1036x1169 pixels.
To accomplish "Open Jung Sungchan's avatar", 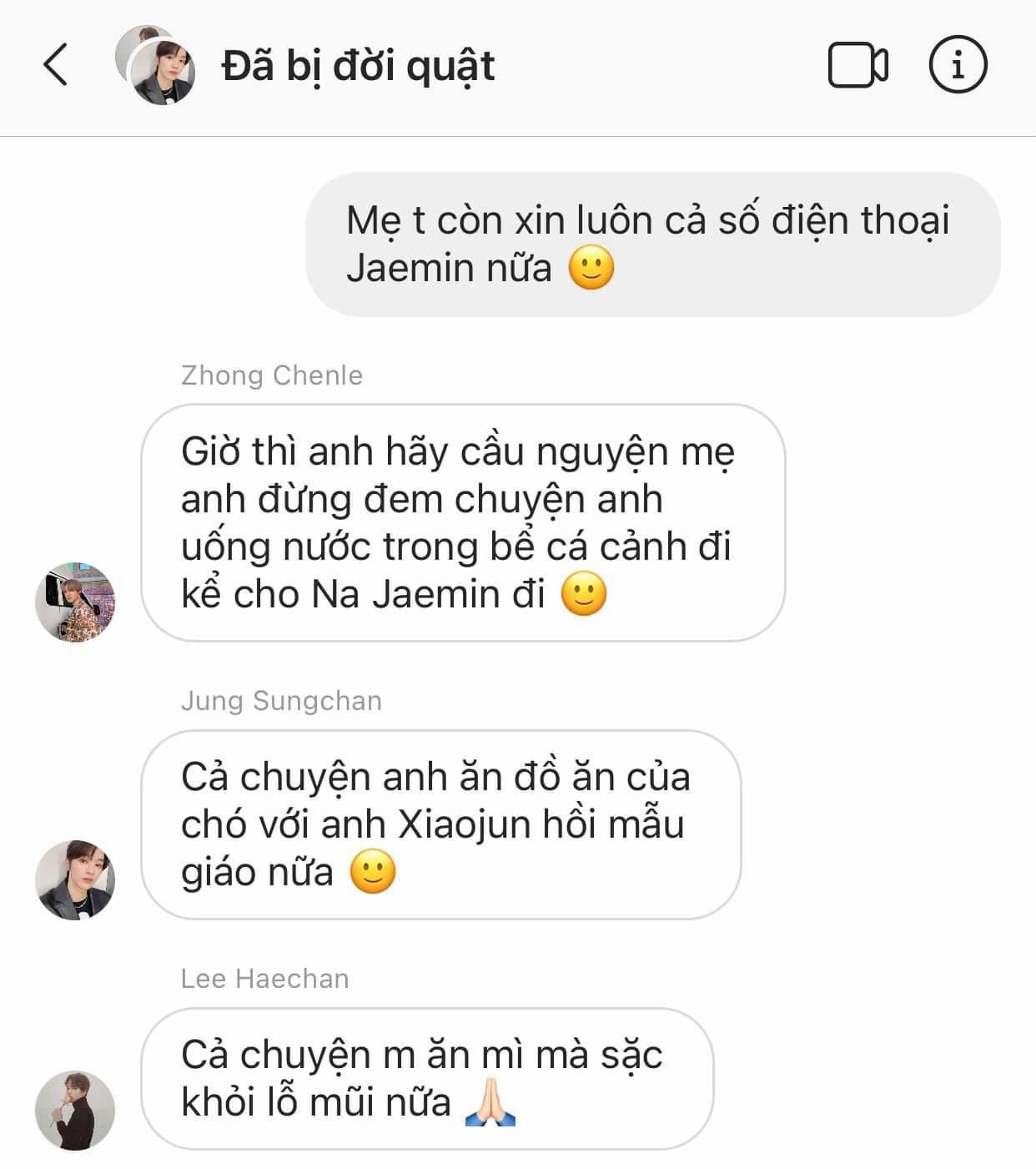I will 75,879.
